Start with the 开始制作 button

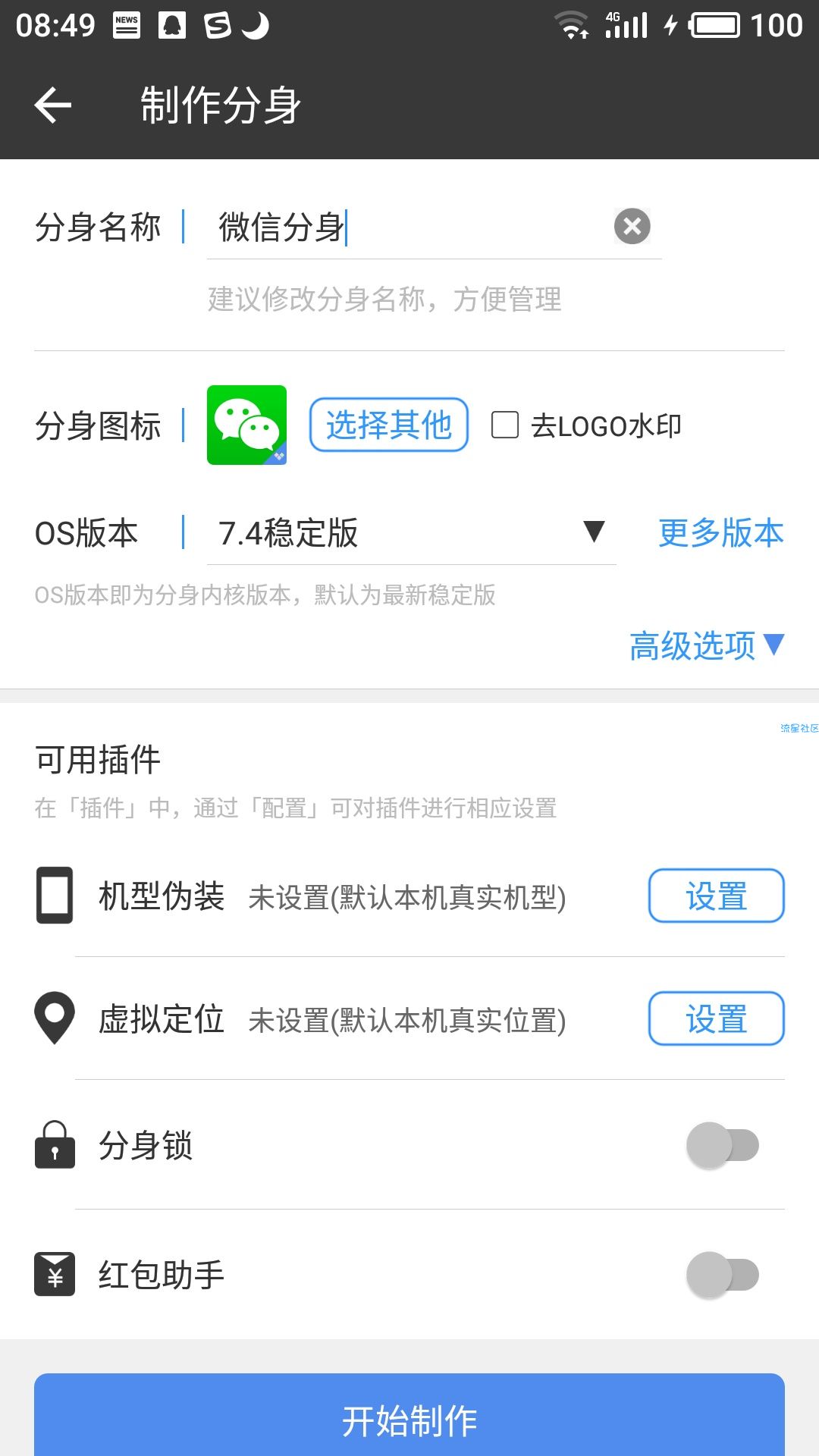(409, 1419)
